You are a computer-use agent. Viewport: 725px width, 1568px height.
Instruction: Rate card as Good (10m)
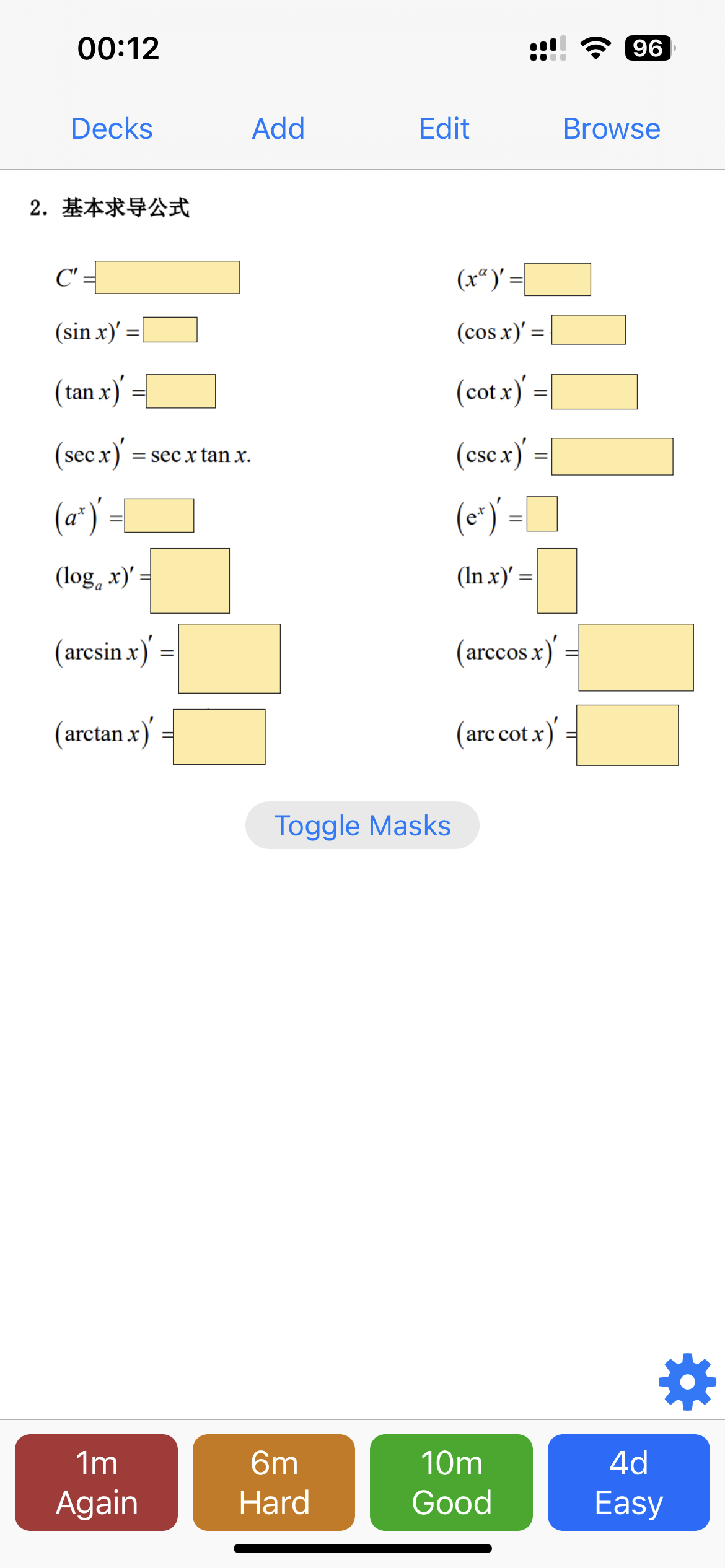(451, 1482)
